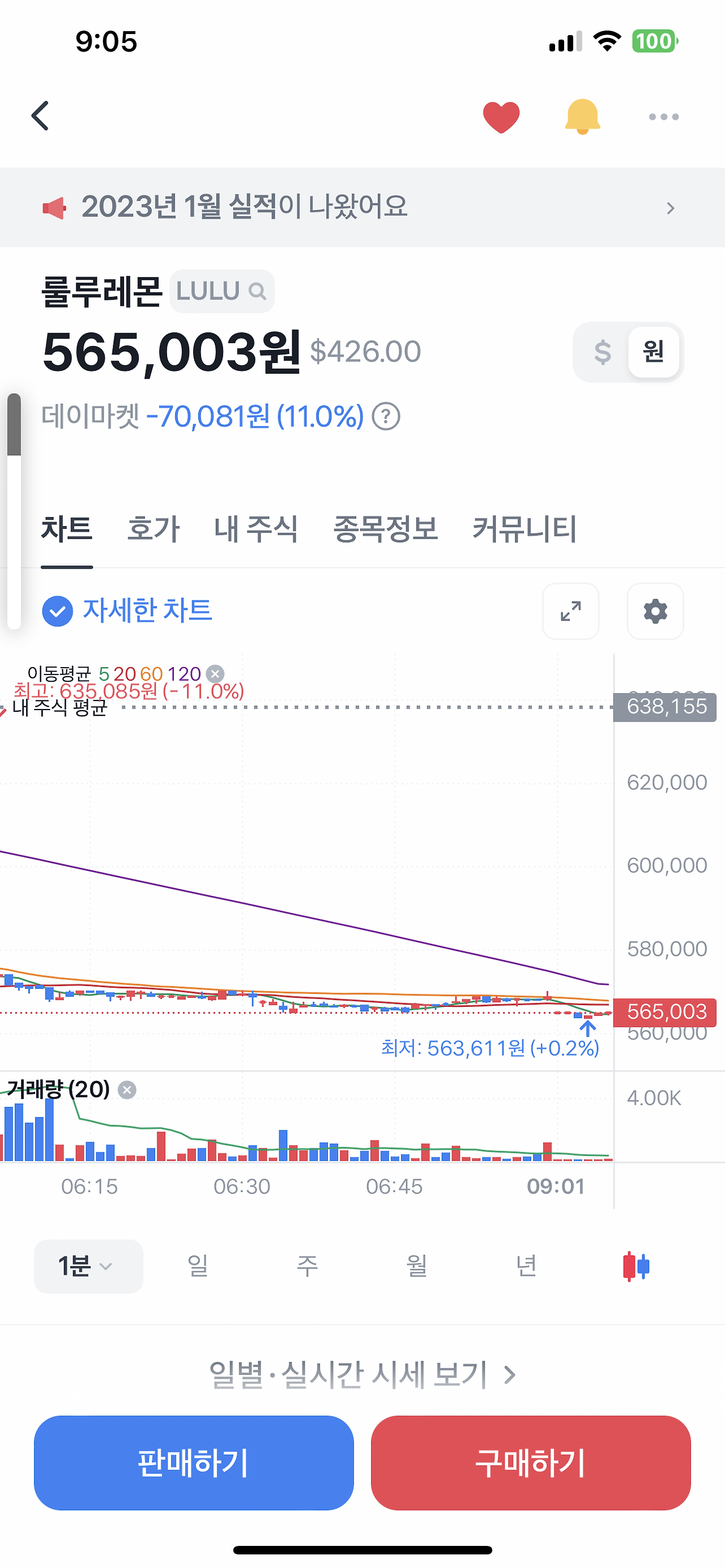The height and width of the screenshot is (1568, 725).
Task: Tap the LULU ticker search chip
Action: 221,292
